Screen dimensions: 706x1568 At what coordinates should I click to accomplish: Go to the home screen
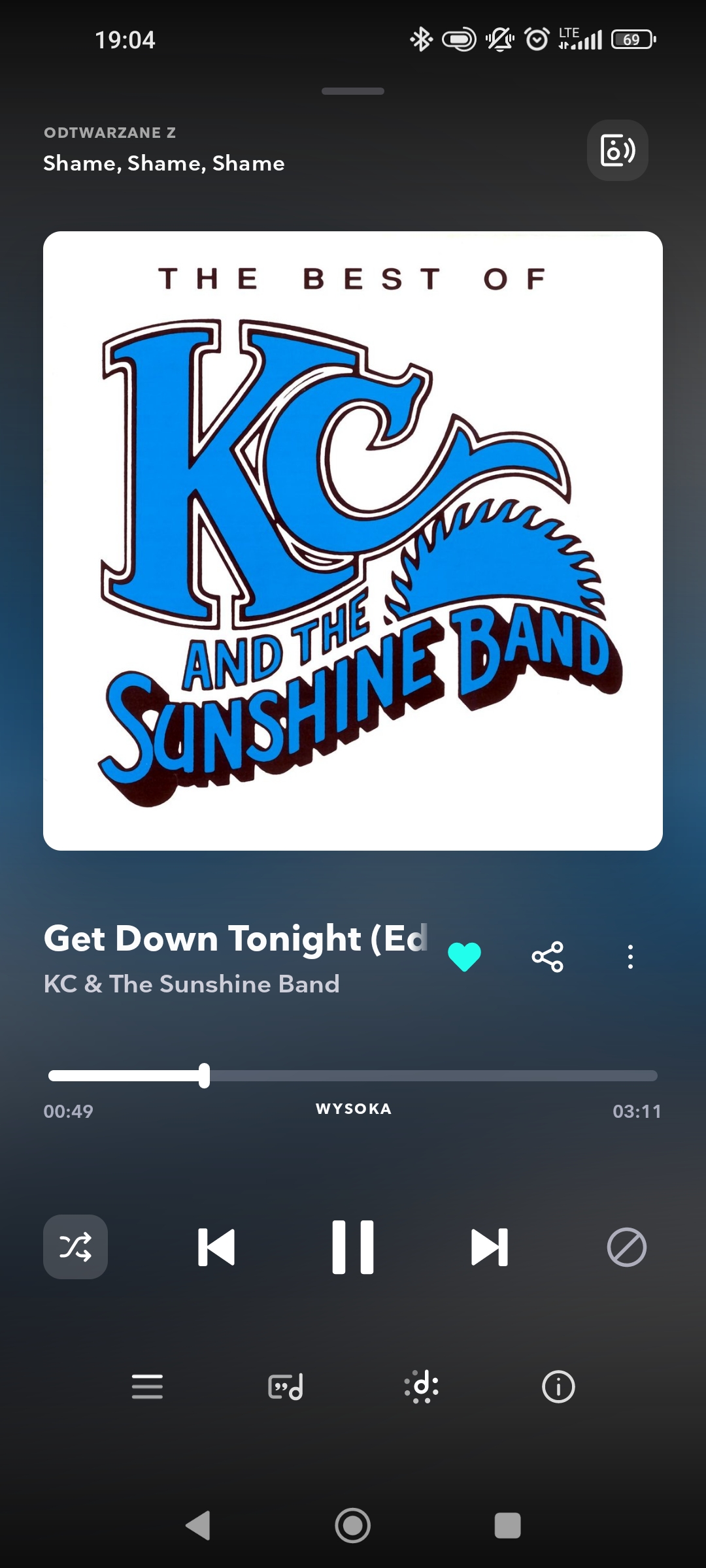[x=353, y=1526]
